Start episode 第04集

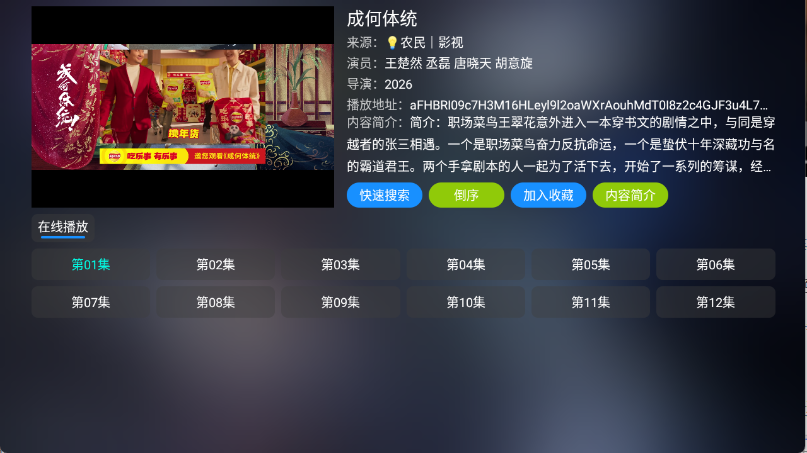tap(465, 264)
